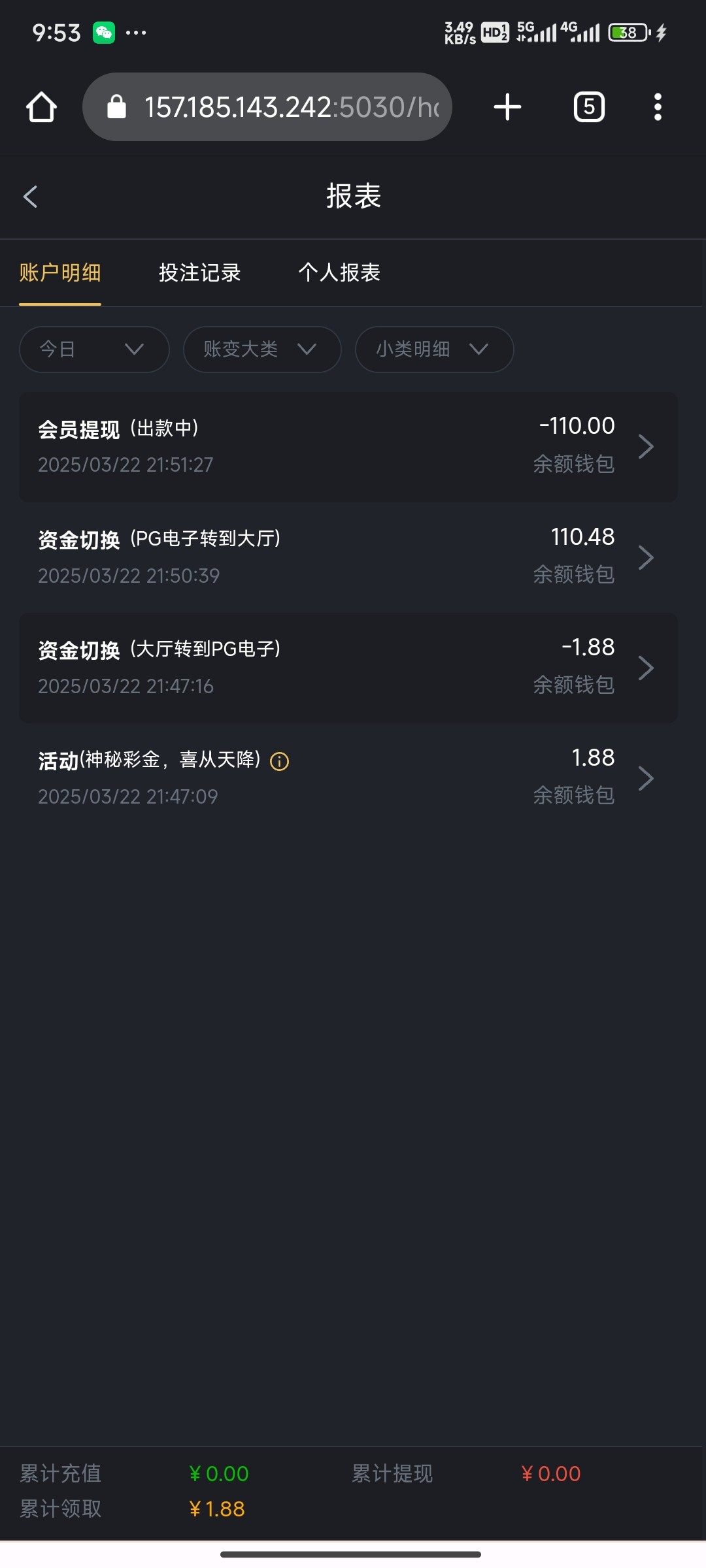Open the browser overflow menu

[658, 107]
